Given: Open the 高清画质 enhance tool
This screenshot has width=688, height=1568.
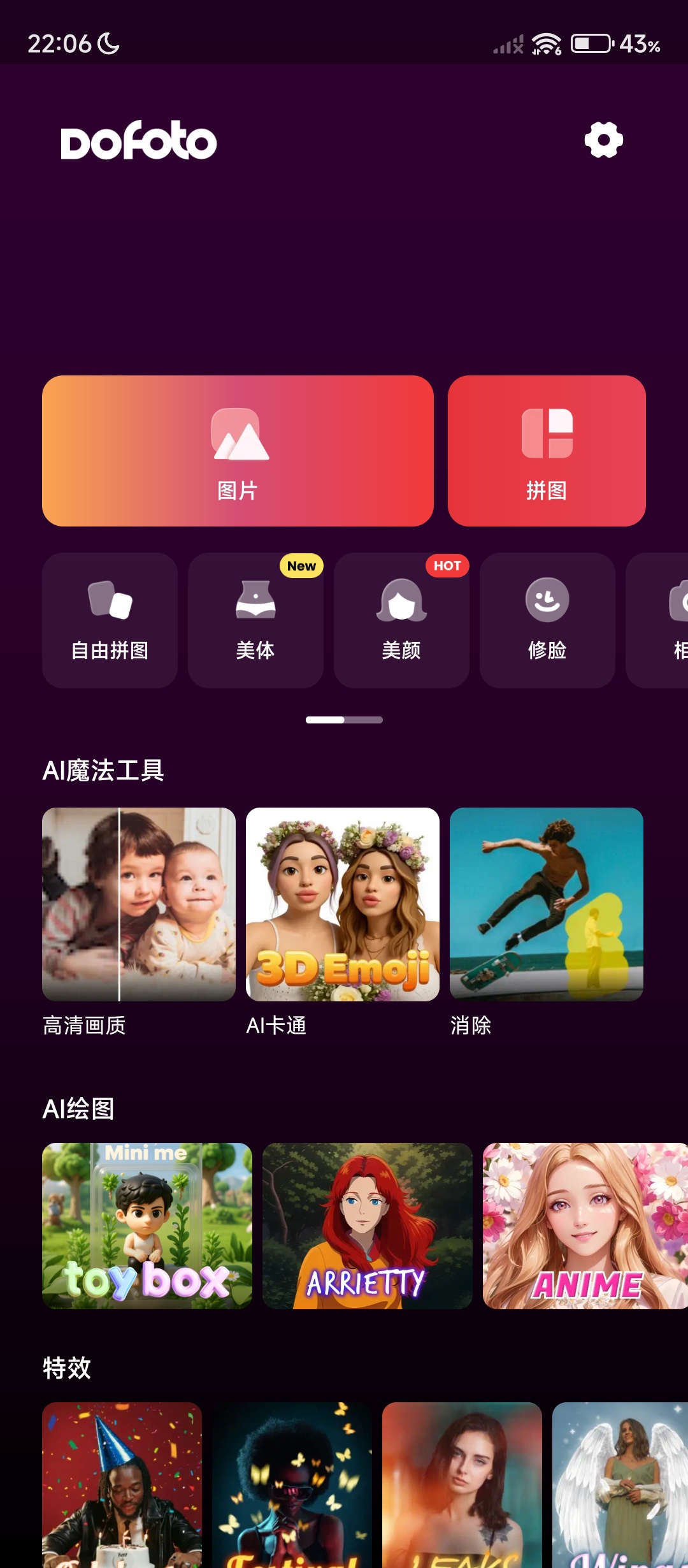Looking at the screenshot, I should pos(139,904).
